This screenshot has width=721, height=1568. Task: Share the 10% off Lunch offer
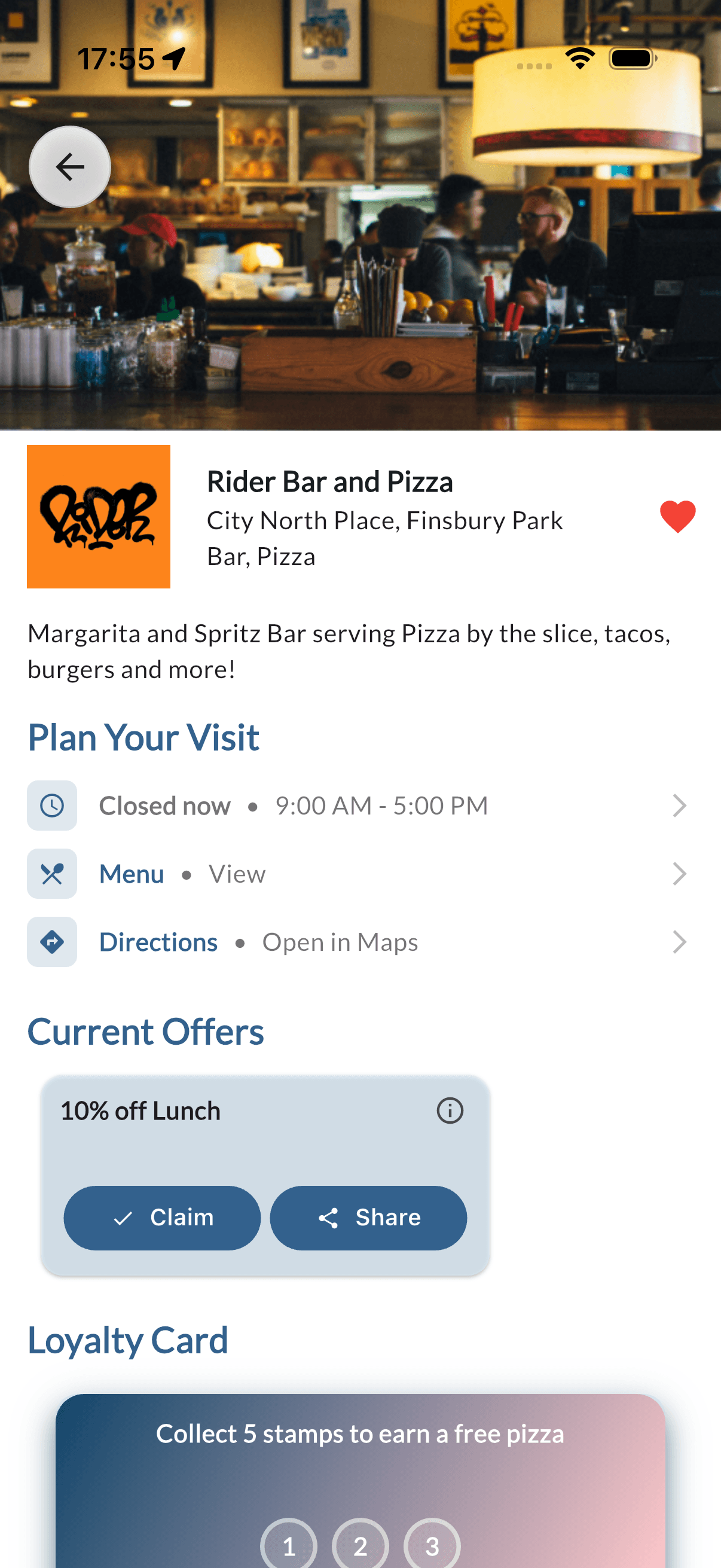368,1218
